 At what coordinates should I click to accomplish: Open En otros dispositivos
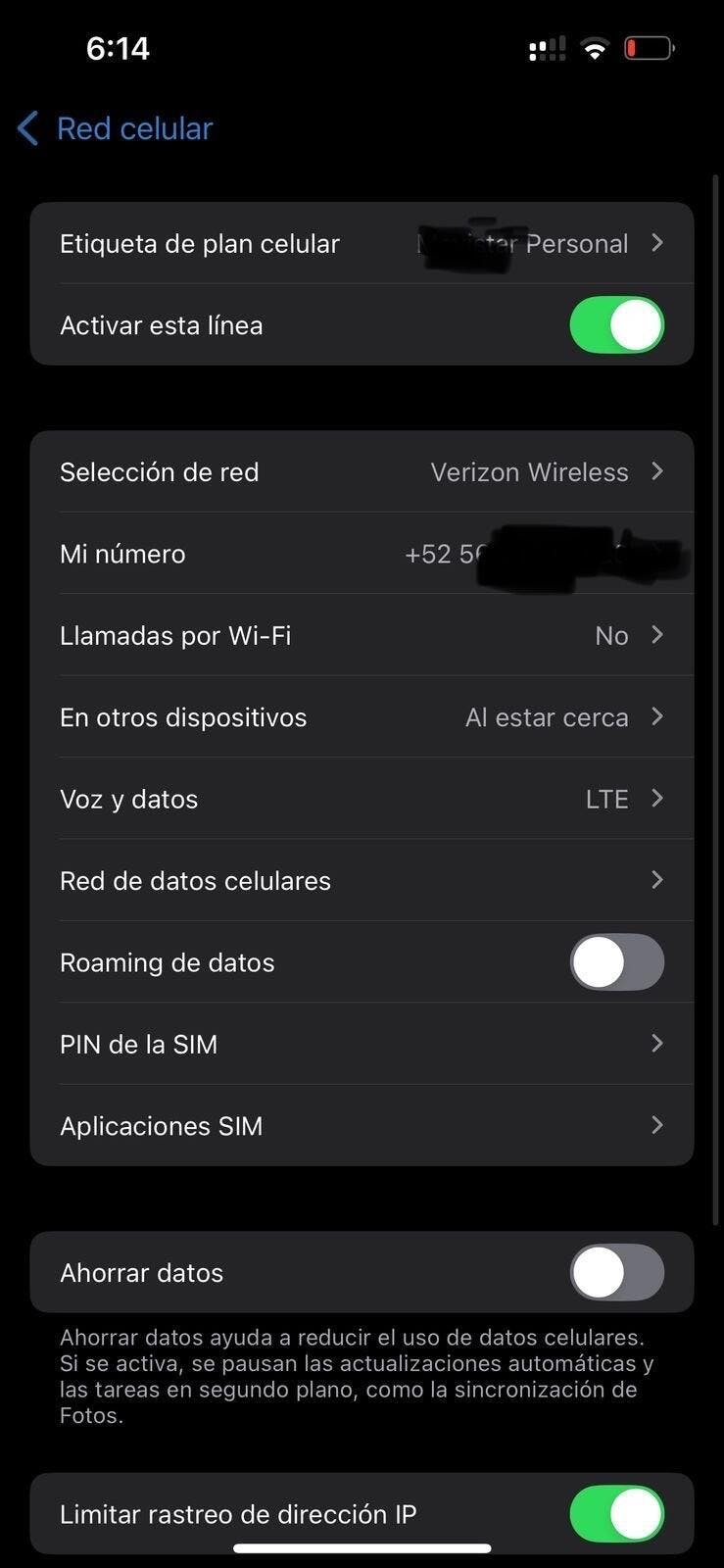[x=362, y=717]
